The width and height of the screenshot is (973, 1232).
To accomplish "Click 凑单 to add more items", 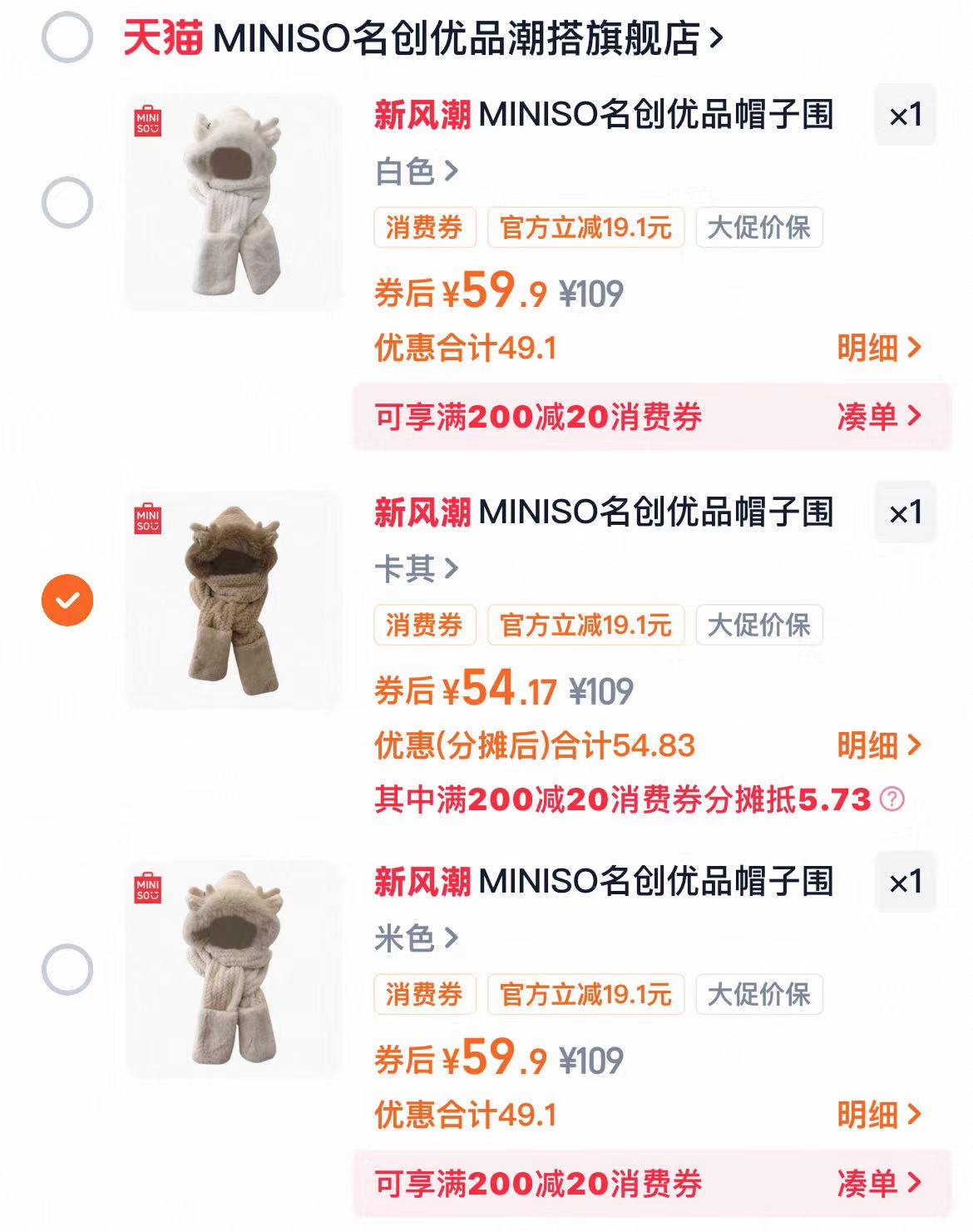I will tap(877, 416).
